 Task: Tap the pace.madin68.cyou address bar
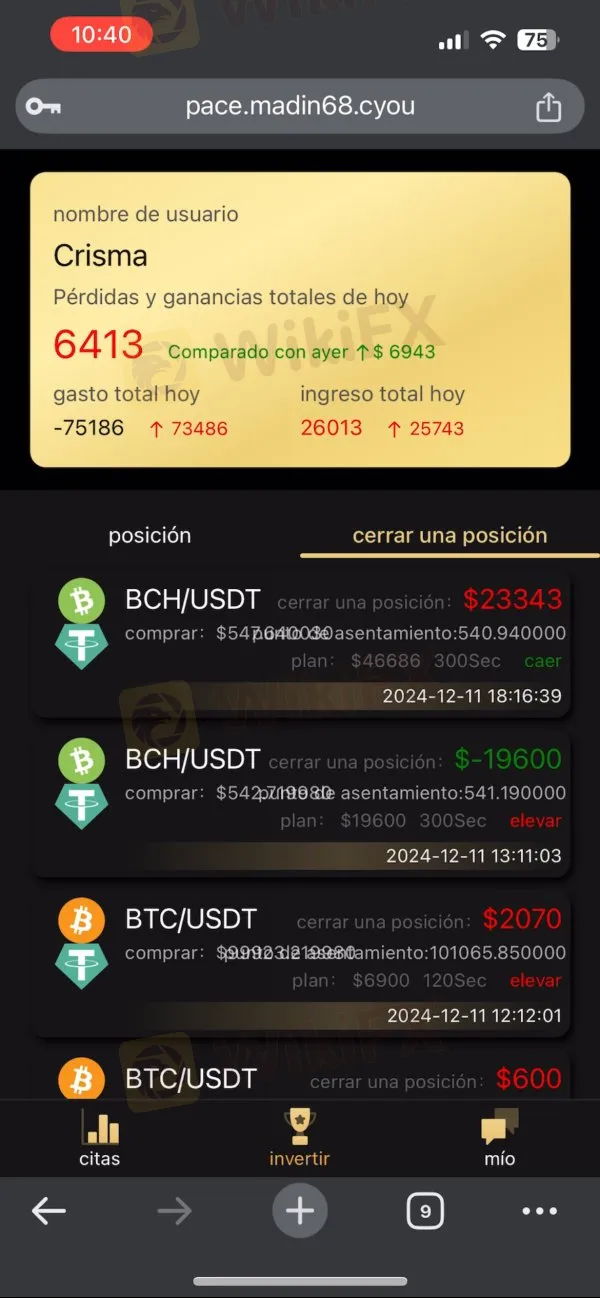coord(300,106)
